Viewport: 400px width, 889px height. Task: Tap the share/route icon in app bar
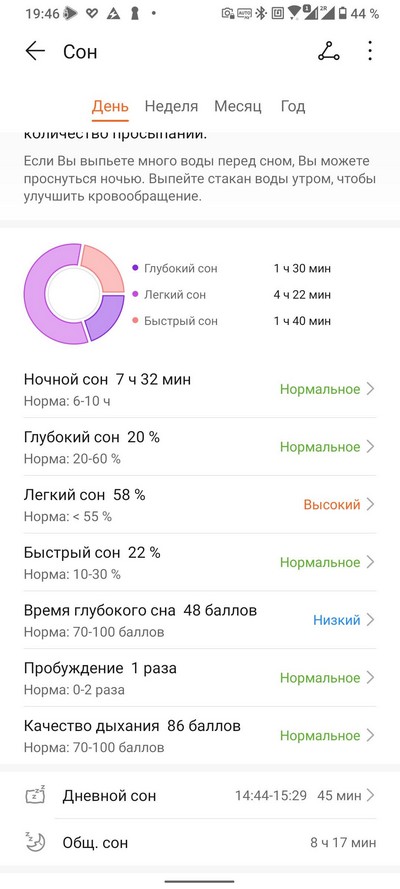(x=329, y=52)
